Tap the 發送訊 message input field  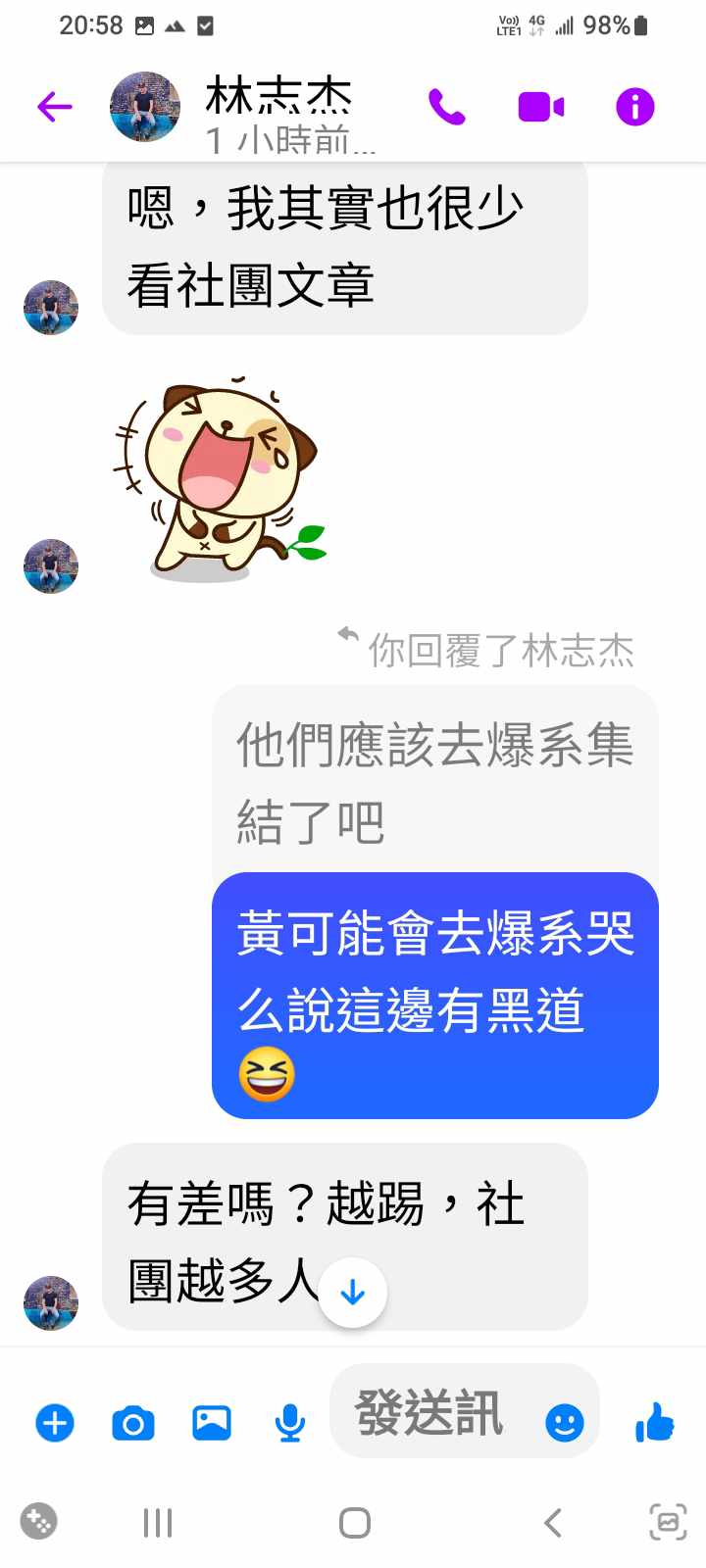(431, 1412)
